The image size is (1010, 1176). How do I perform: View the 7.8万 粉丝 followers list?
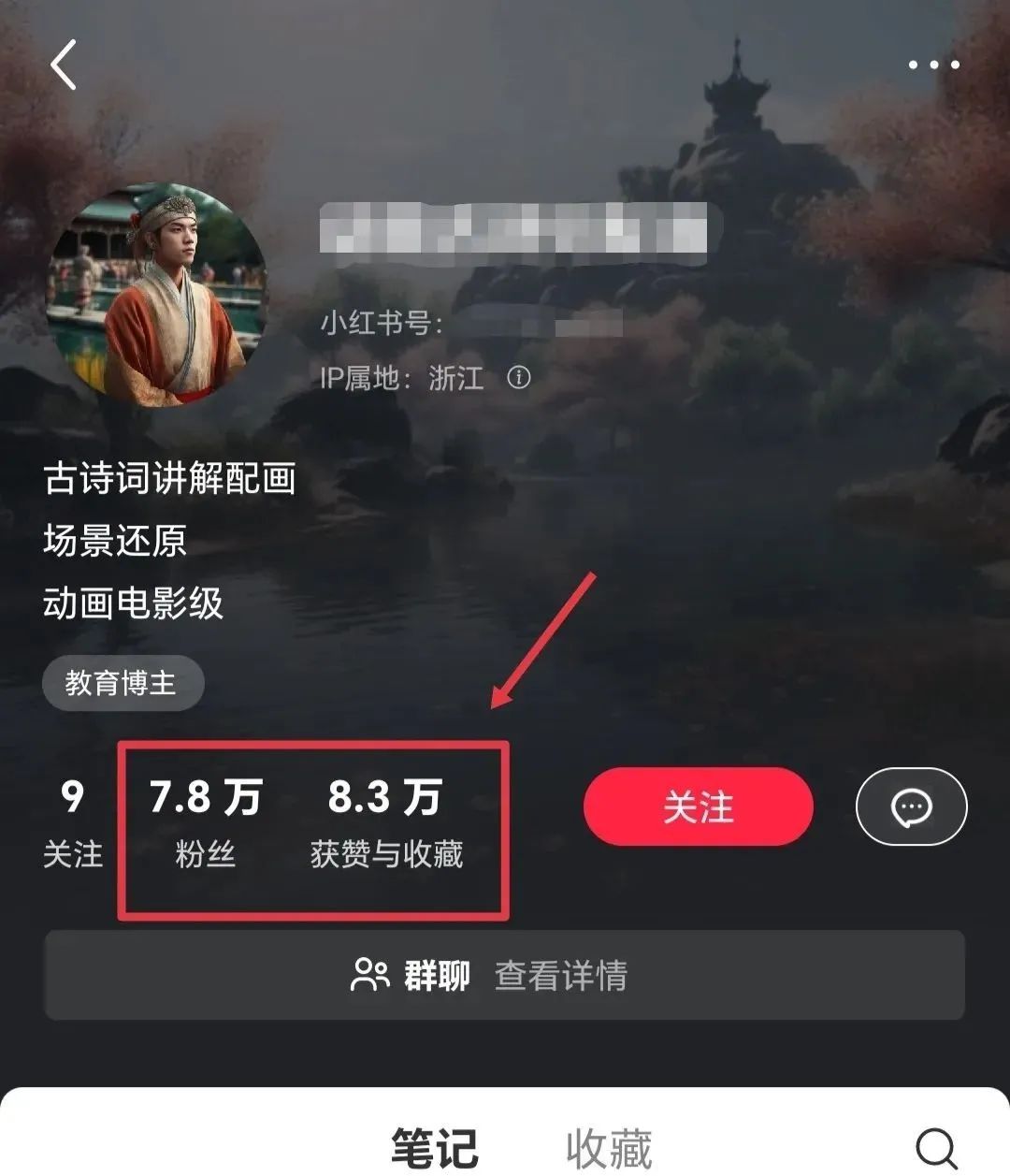pyautogui.click(x=205, y=822)
